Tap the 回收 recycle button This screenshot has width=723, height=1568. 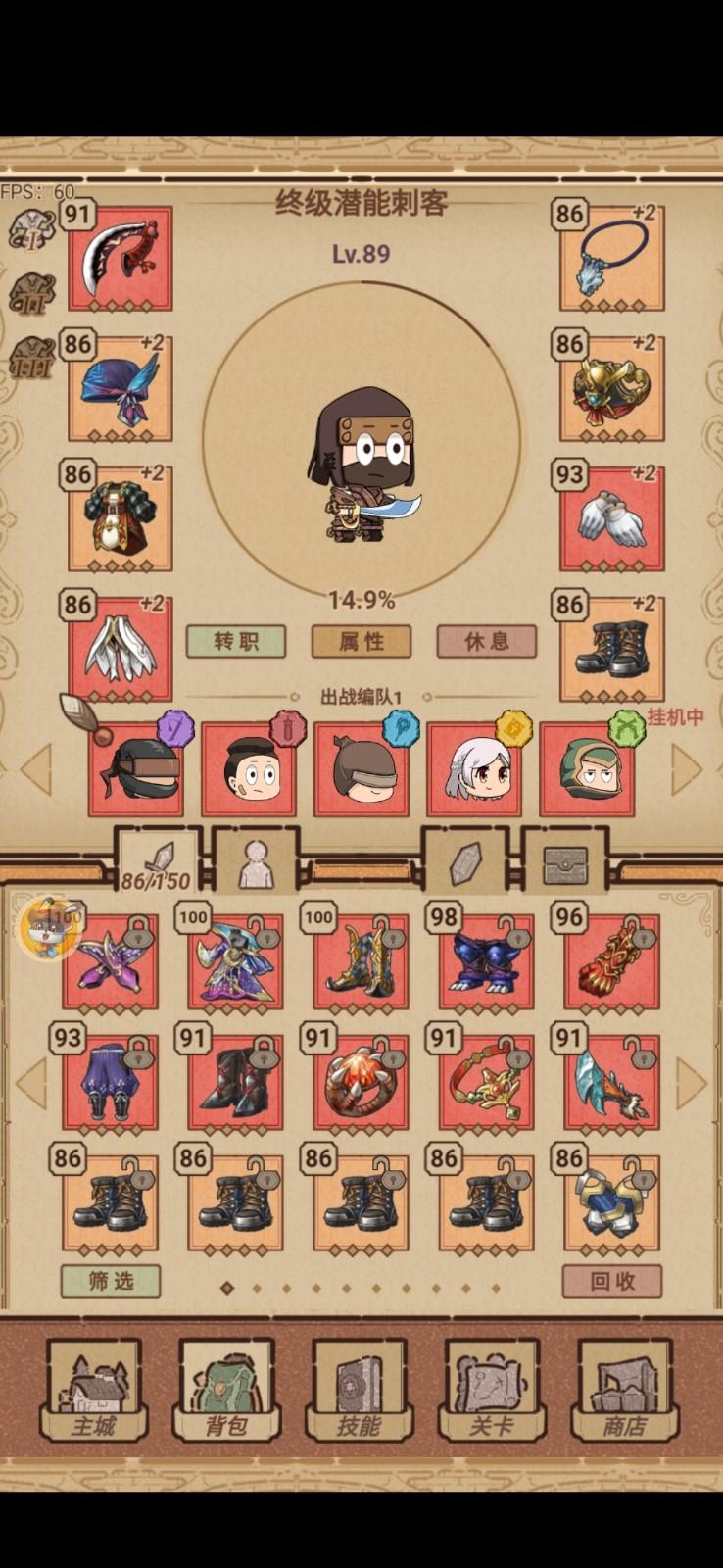pos(612,1281)
